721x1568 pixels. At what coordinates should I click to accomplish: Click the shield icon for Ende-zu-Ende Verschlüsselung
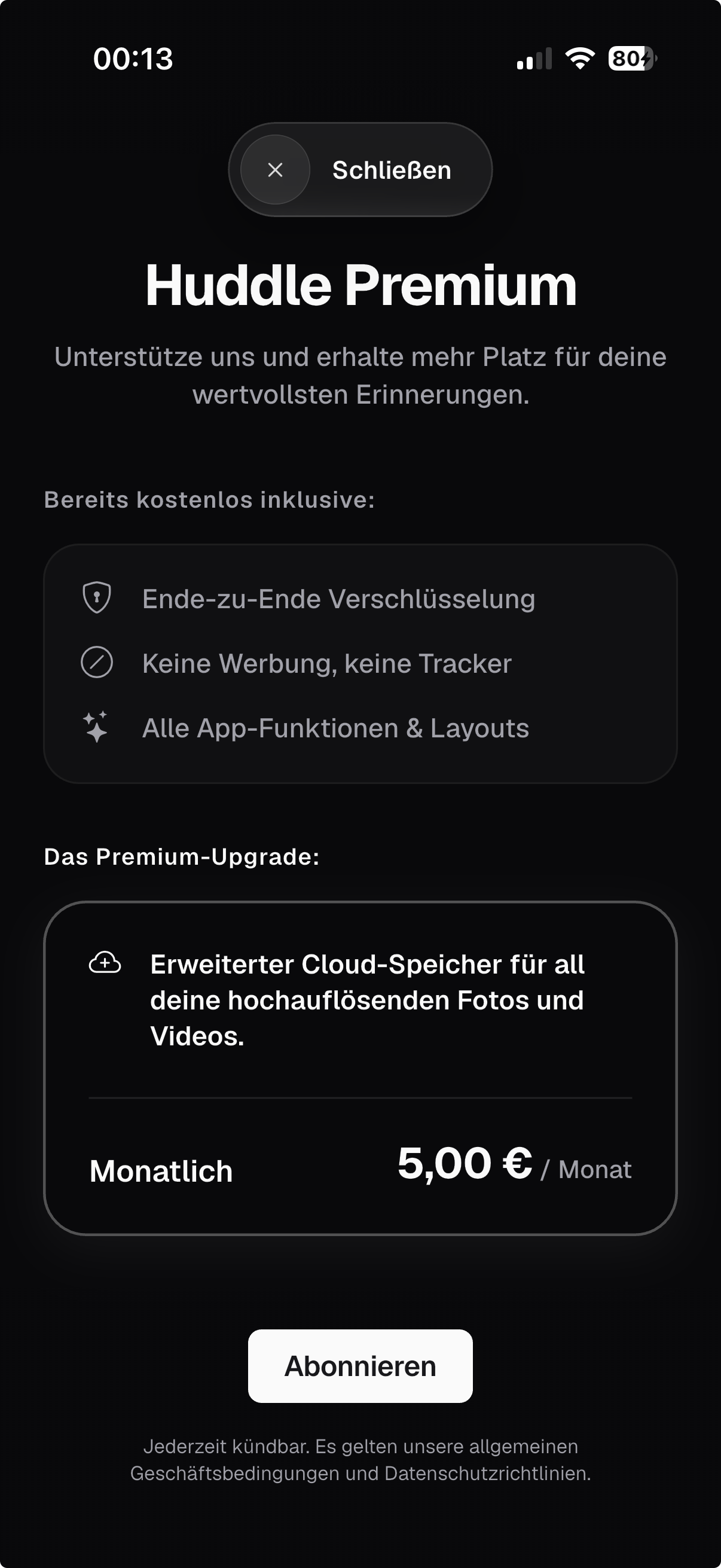point(96,599)
